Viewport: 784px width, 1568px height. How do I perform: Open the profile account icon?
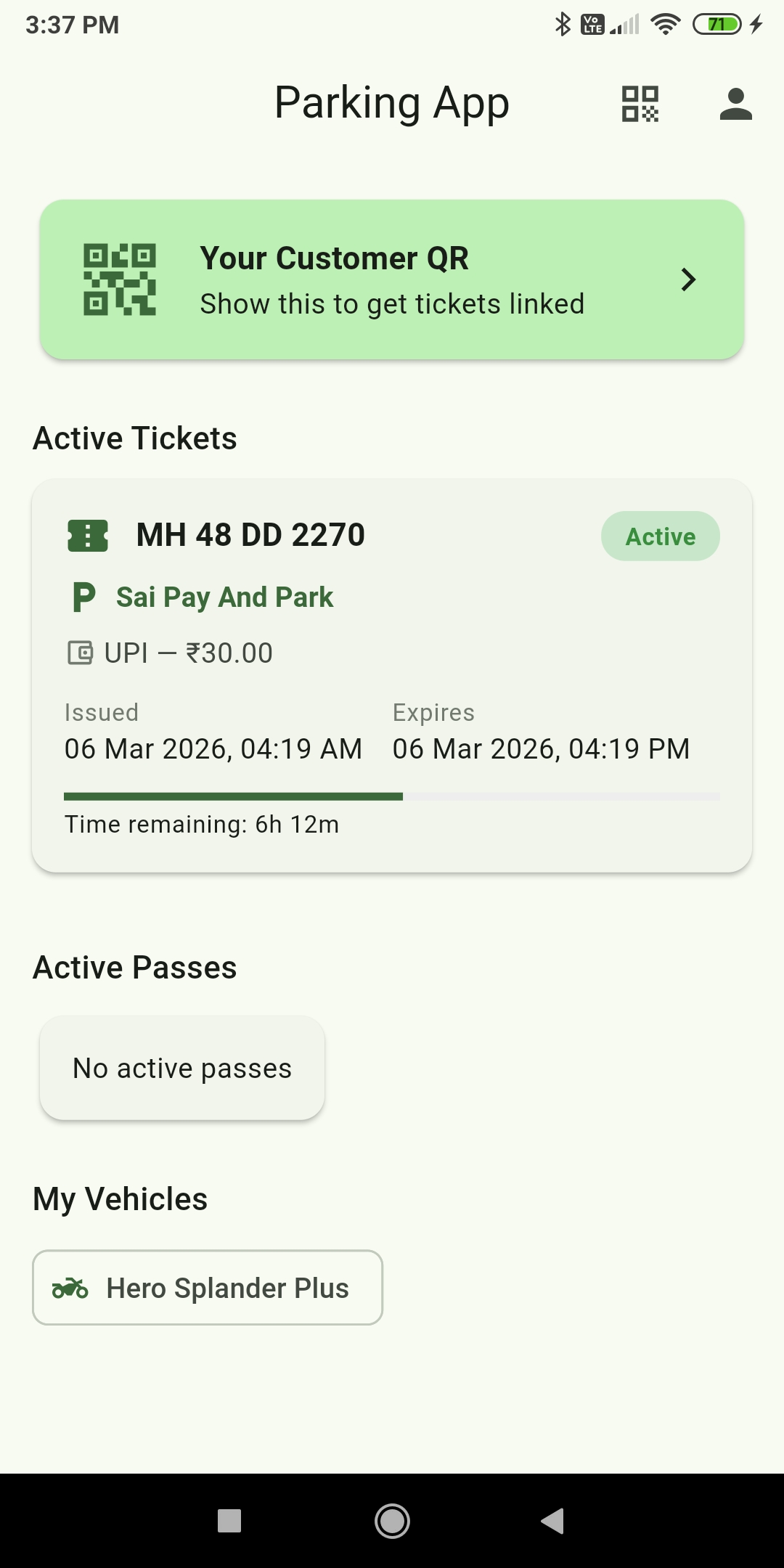[735, 104]
